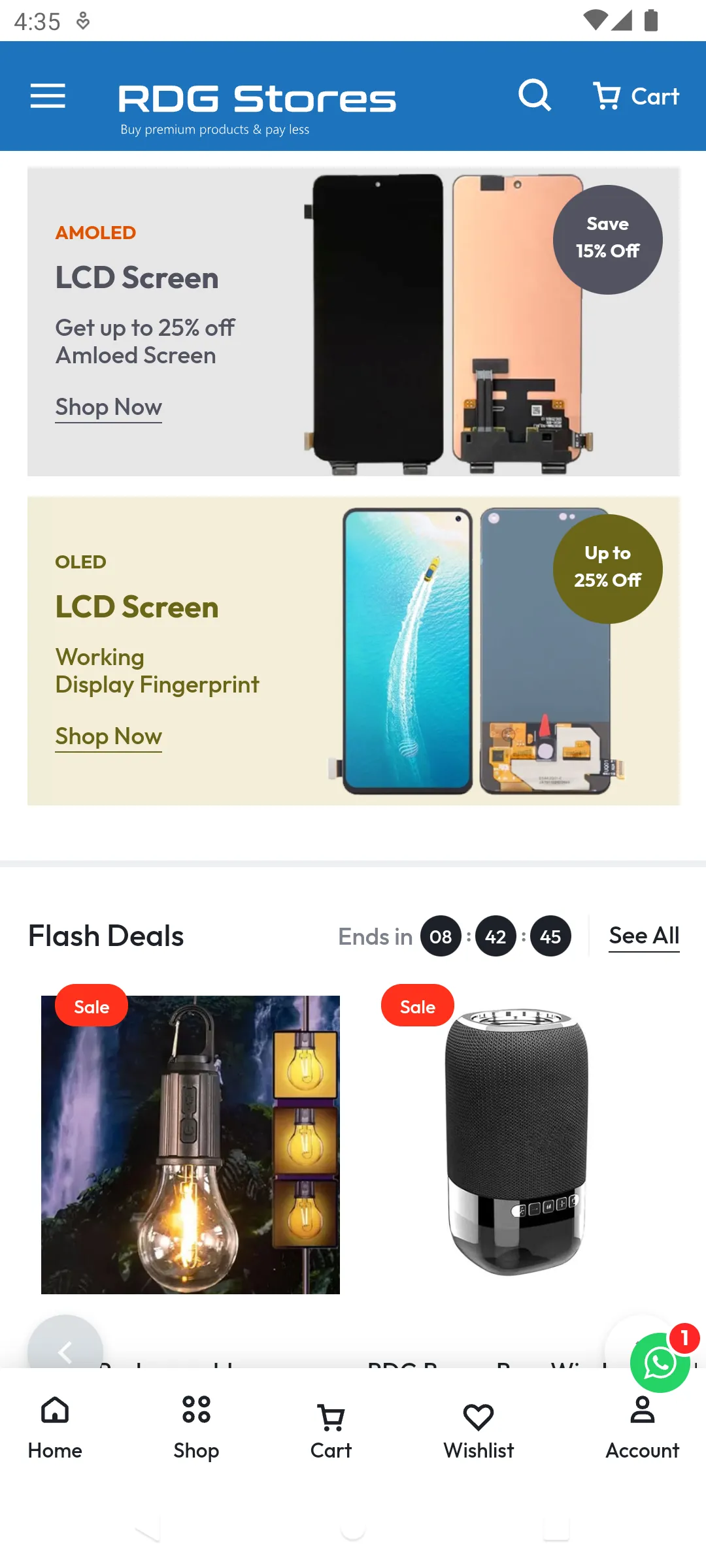706x1568 pixels.
Task: Open the light bulb lantern product
Action: (x=190, y=1145)
